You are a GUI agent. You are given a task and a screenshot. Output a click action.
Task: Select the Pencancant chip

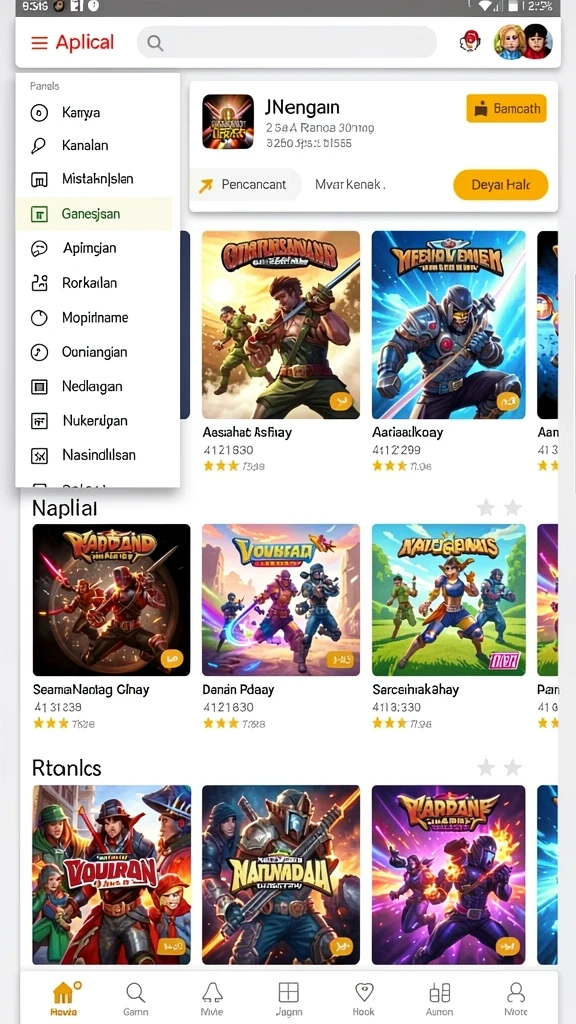pyautogui.click(x=245, y=185)
